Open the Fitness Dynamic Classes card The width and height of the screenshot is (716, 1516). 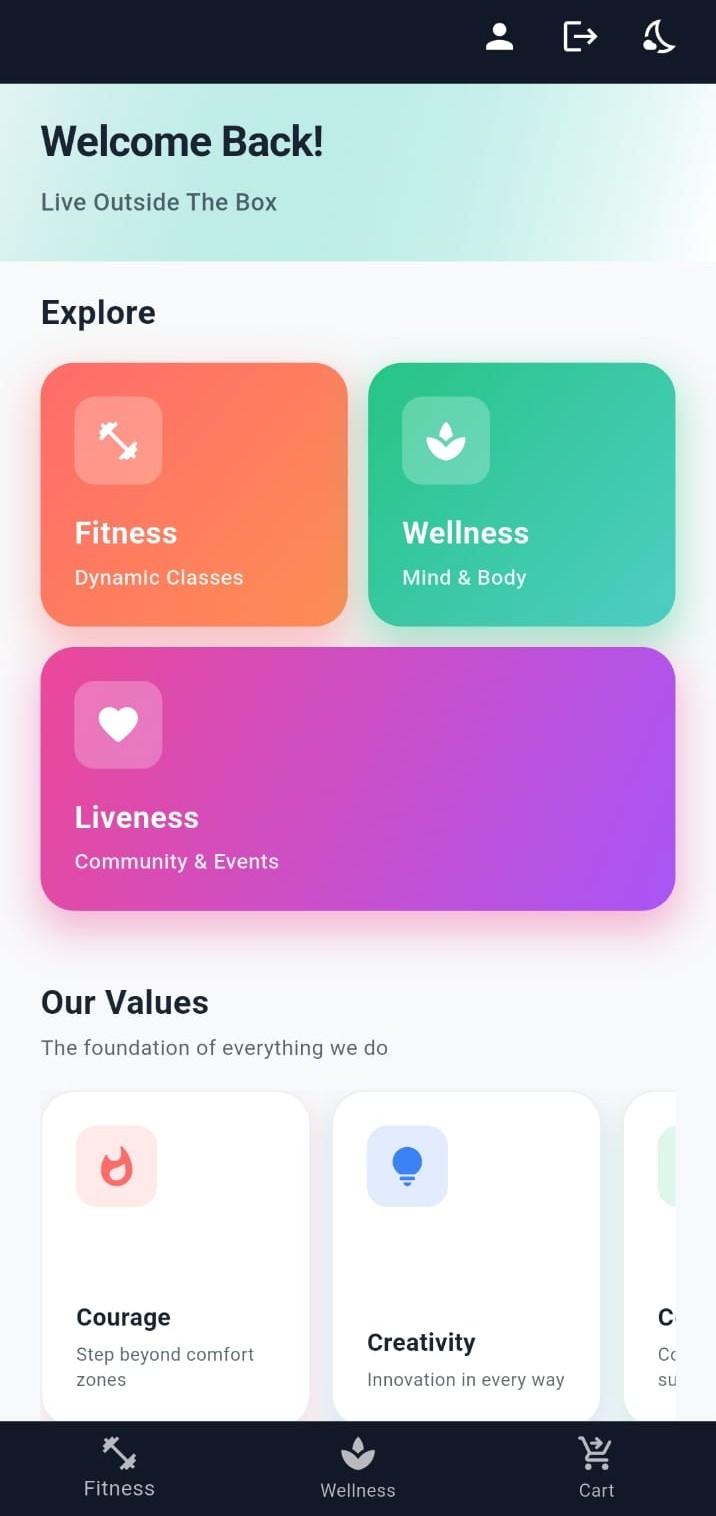point(194,495)
